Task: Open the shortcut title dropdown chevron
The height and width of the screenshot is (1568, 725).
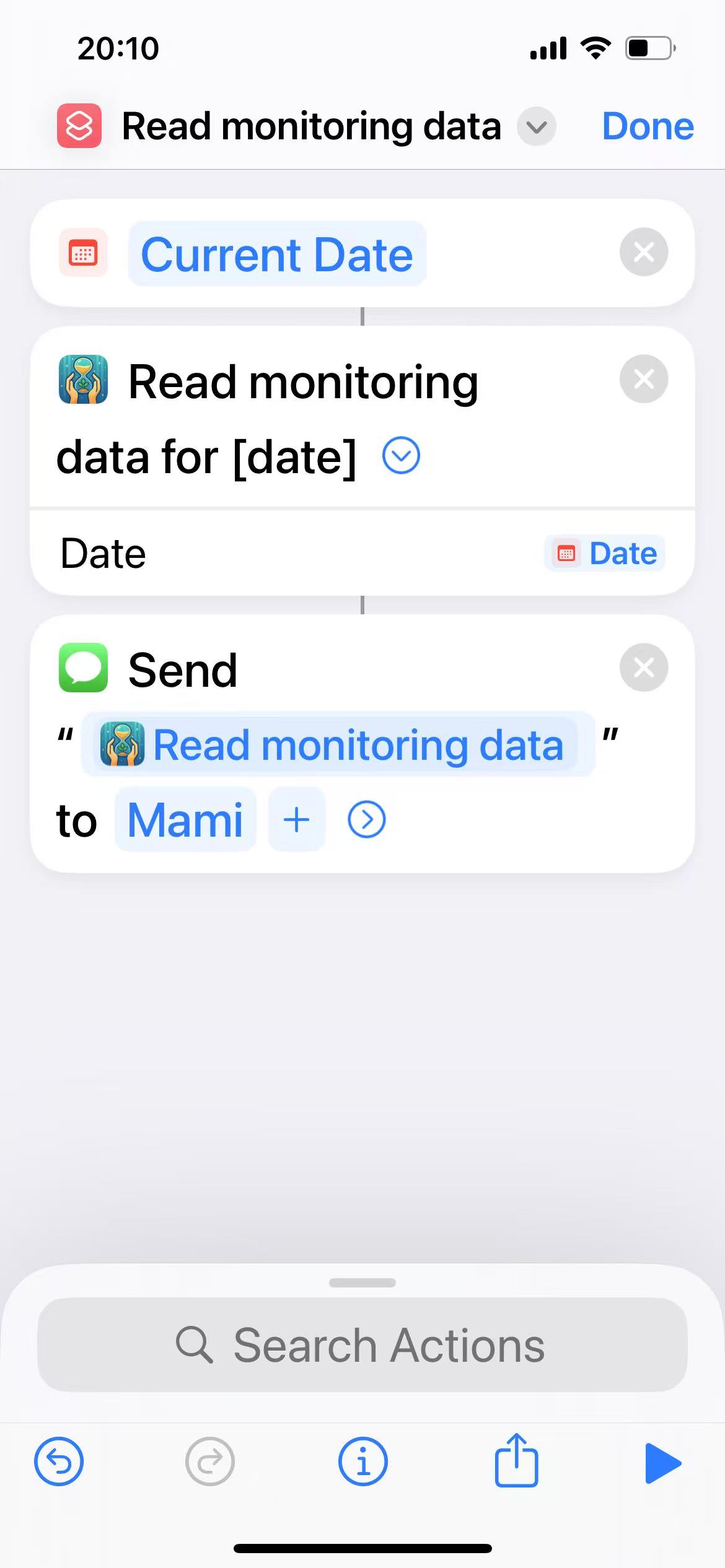Action: 536,127
